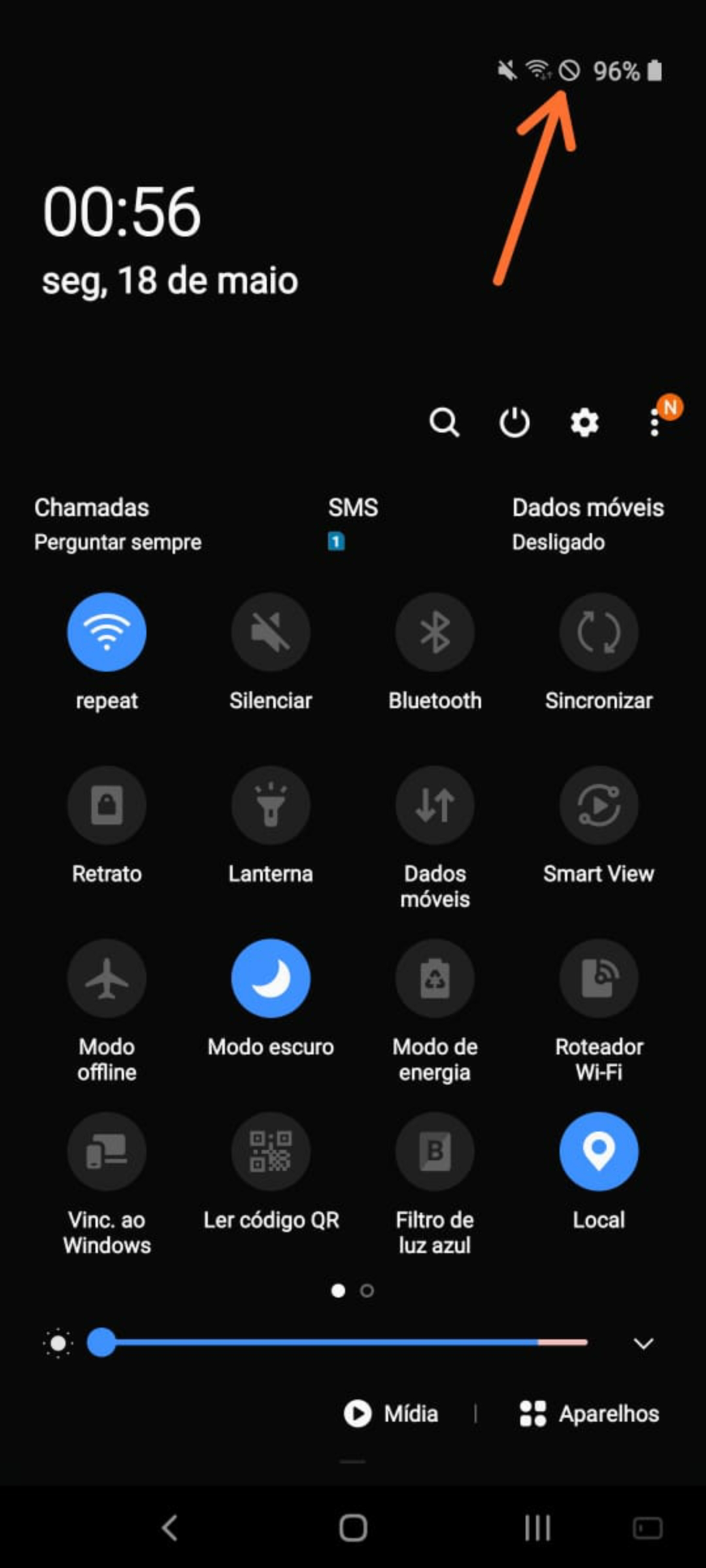This screenshot has width=706, height=1568.
Task: Turn off the repeat Wi-Fi toggle
Action: (107, 632)
